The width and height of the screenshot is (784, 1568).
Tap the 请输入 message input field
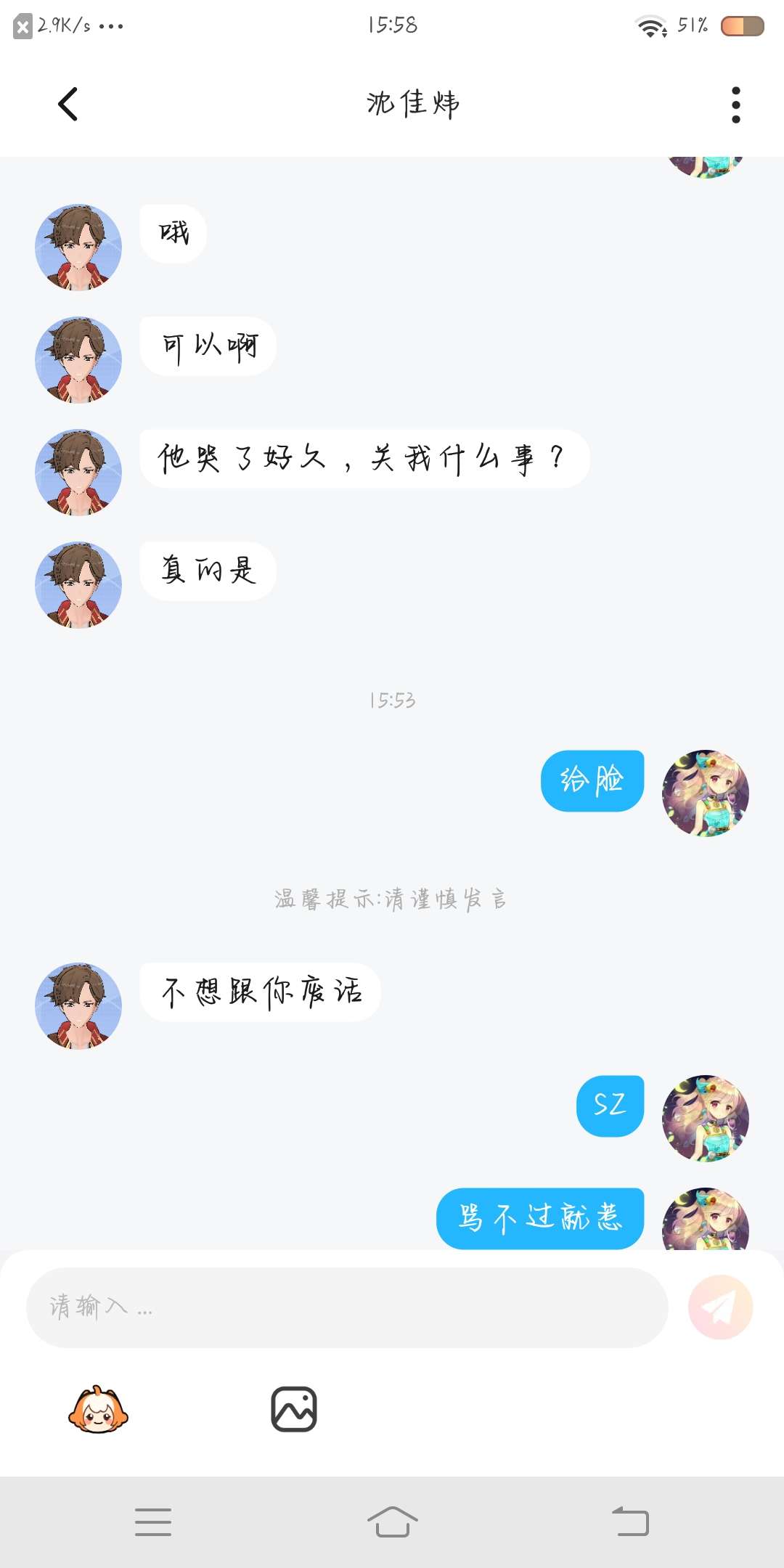point(347,1307)
